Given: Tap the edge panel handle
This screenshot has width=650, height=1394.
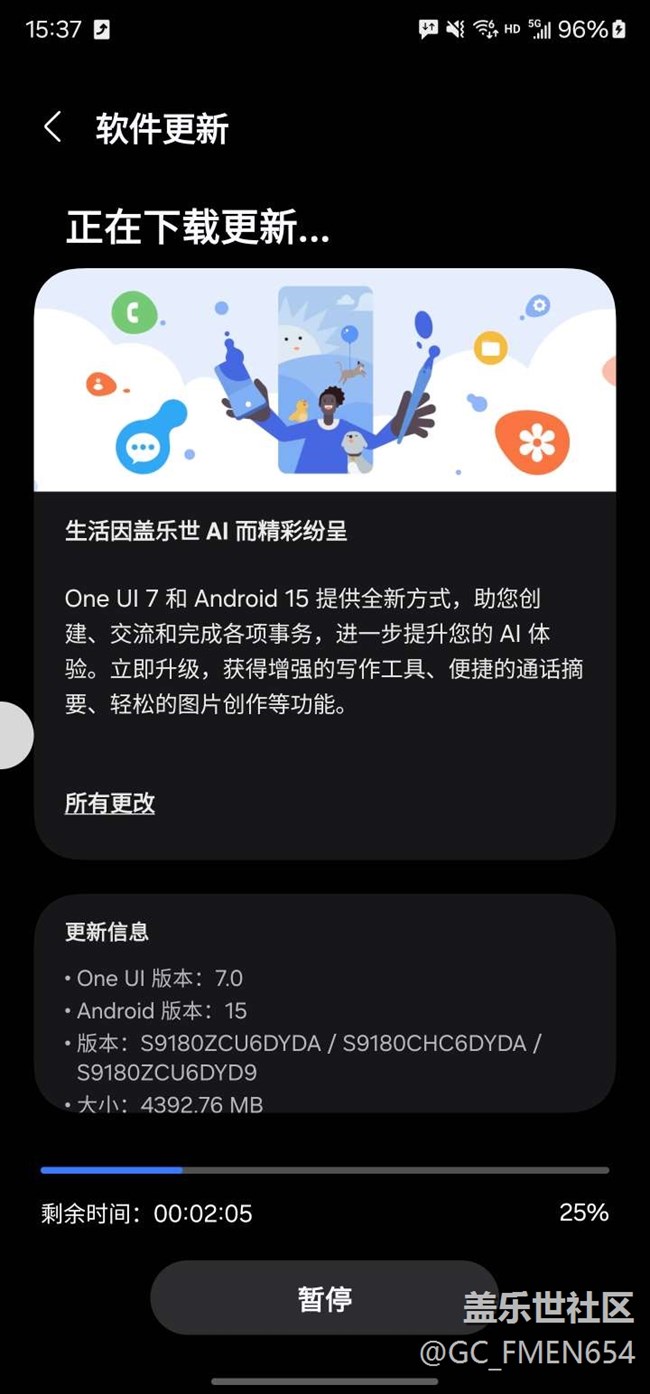Looking at the screenshot, I should [x=15, y=735].
